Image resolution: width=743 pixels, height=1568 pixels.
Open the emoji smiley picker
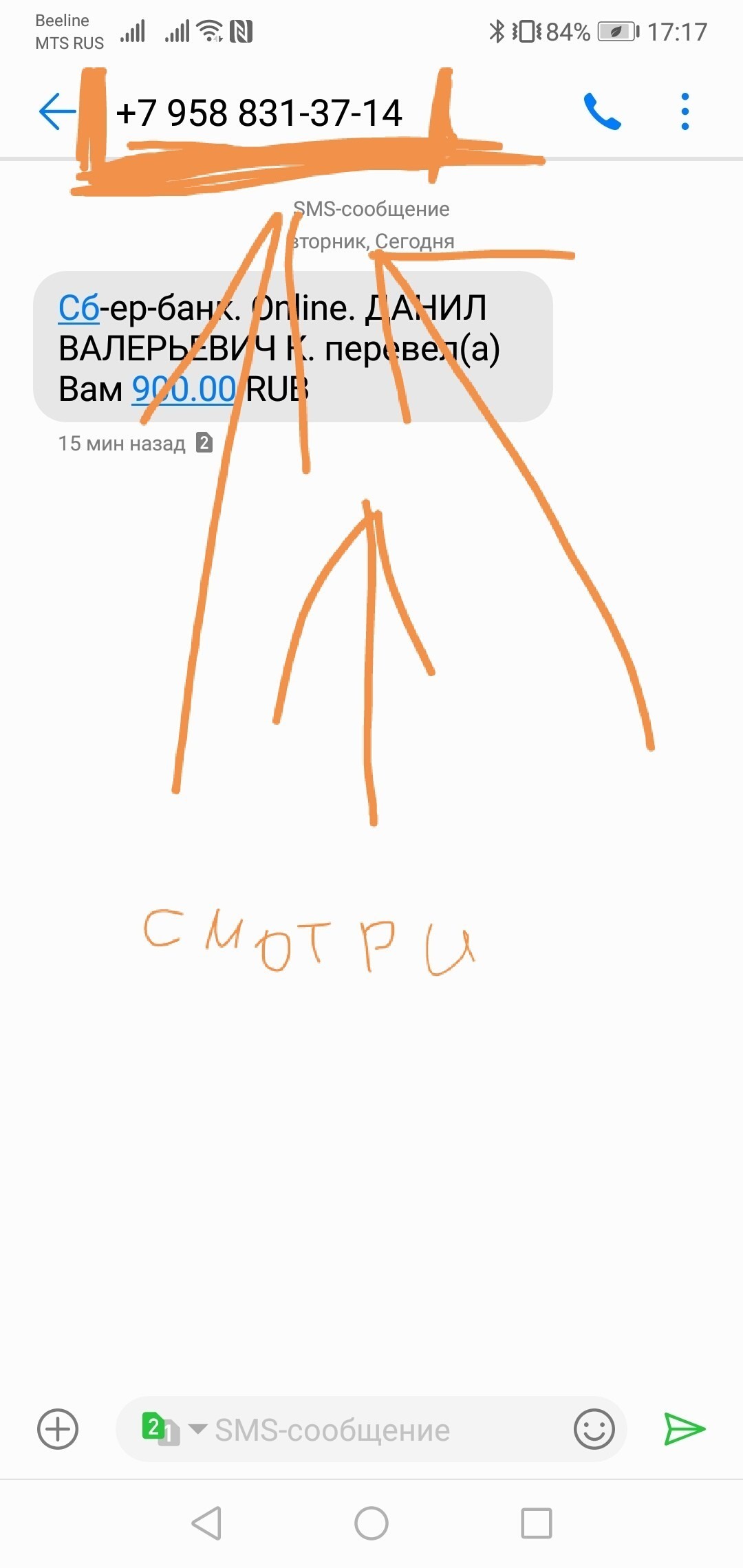(x=594, y=1429)
